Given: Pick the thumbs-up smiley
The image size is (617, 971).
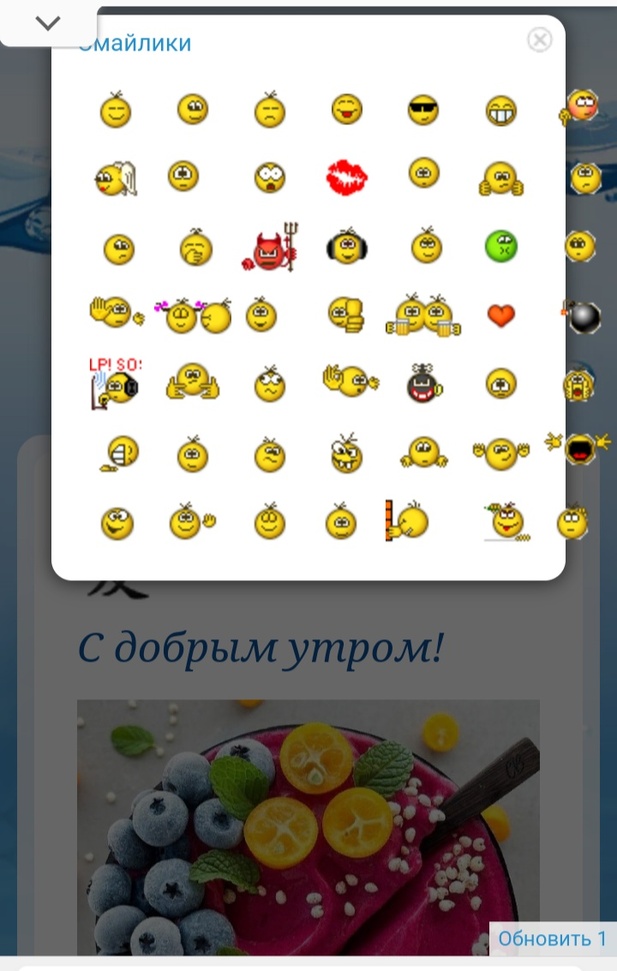Looking at the screenshot, I should 346,316.
